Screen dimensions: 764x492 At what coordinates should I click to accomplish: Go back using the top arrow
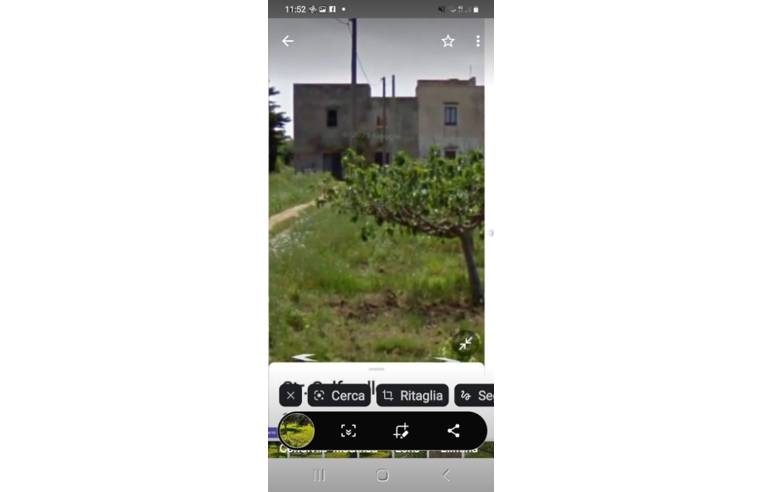[288, 41]
